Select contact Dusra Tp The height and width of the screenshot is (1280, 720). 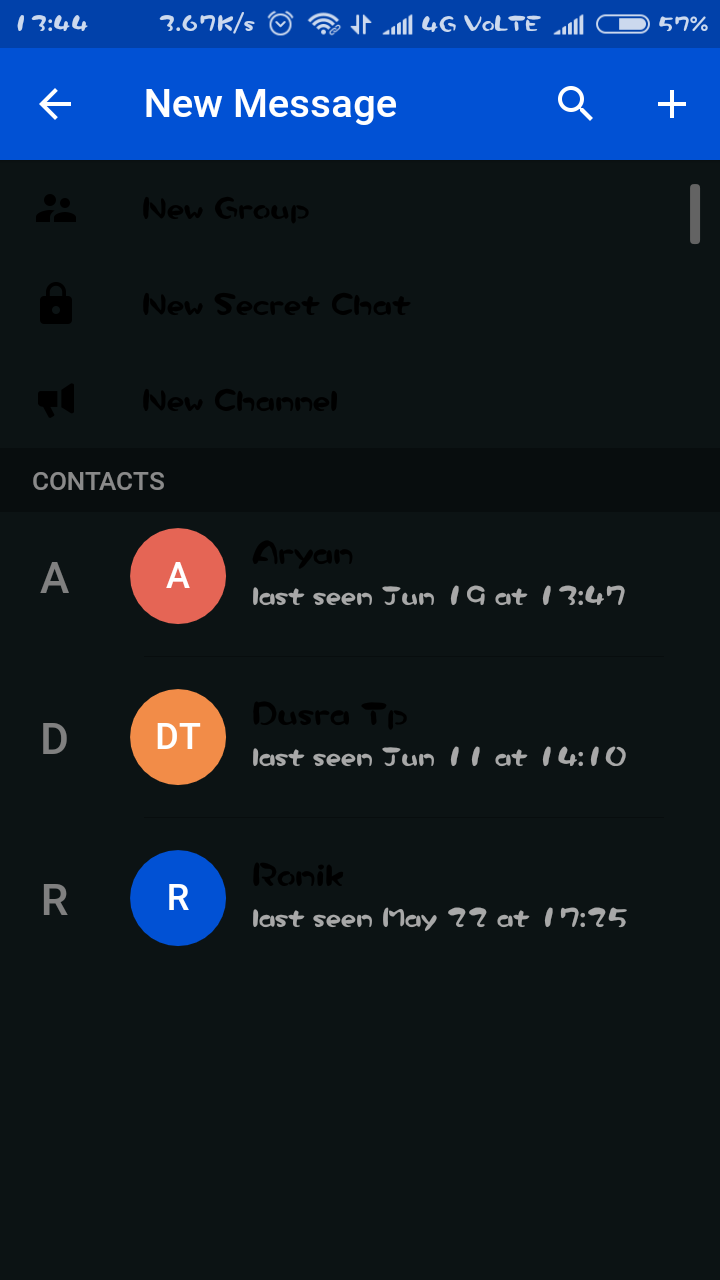coord(400,737)
